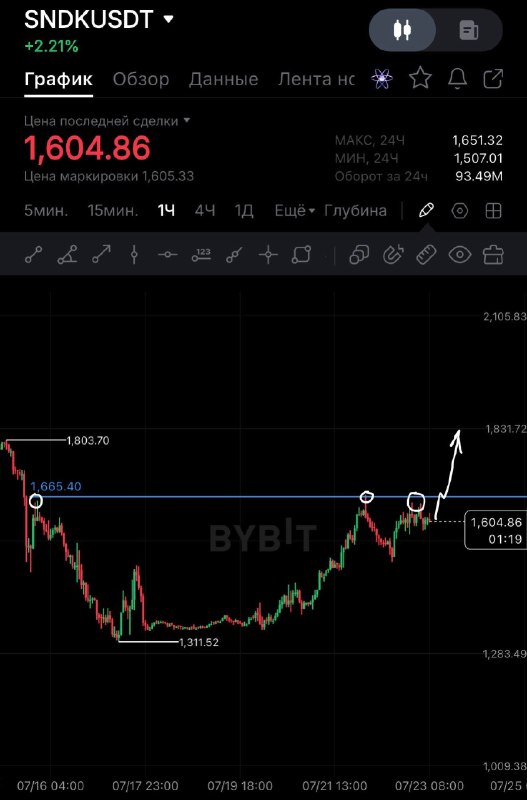Open the Обзор tab
Image resolution: width=527 pixels, height=800 pixels.
pyautogui.click(x=141, y=79)
